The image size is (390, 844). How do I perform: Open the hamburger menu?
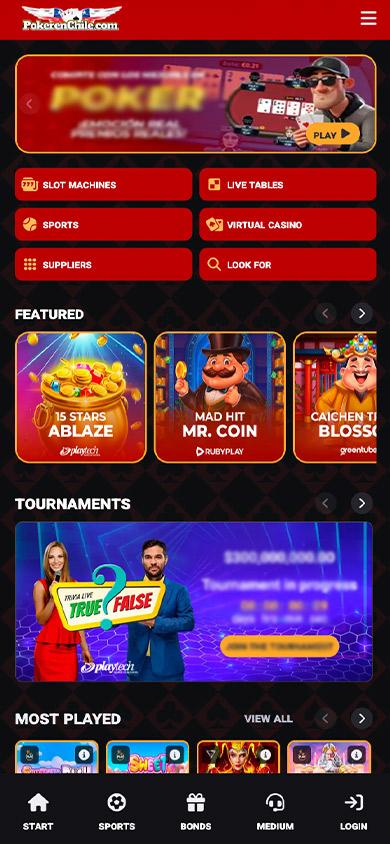pos(368,18)
